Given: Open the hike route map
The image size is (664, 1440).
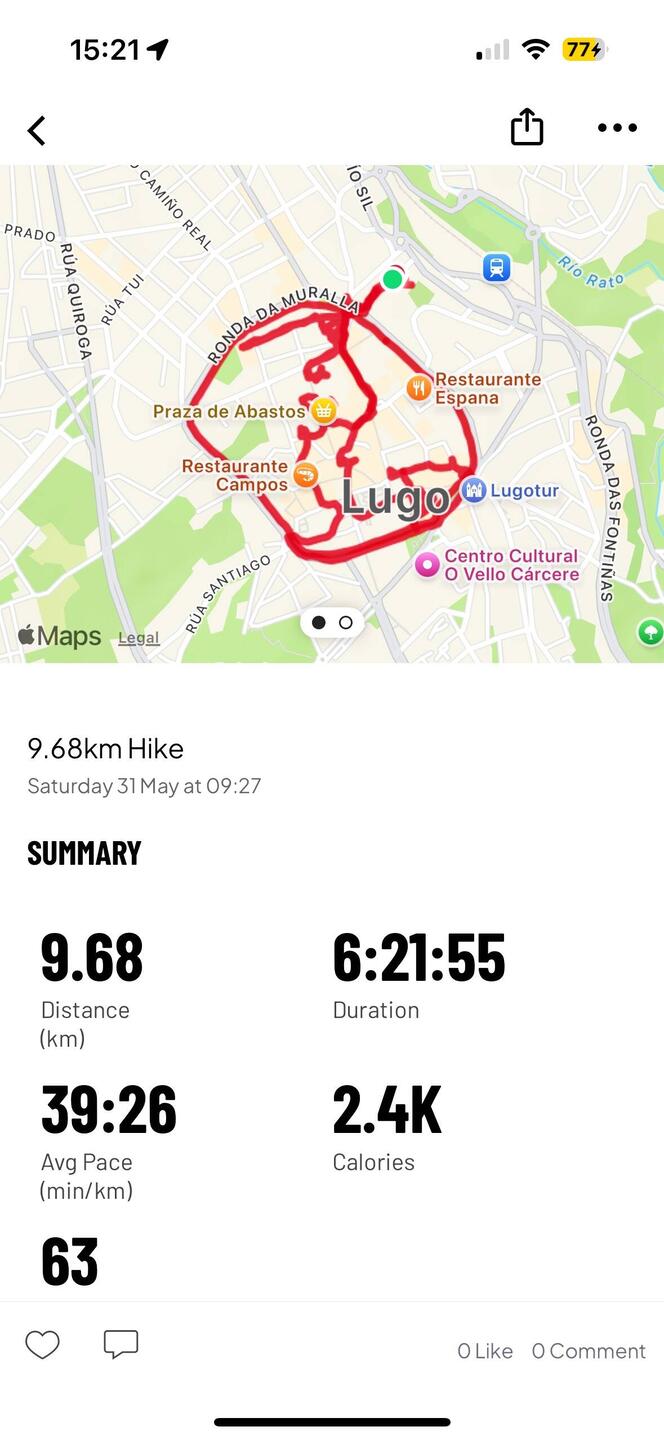Looking at the screenshot, I should (330, 420).
